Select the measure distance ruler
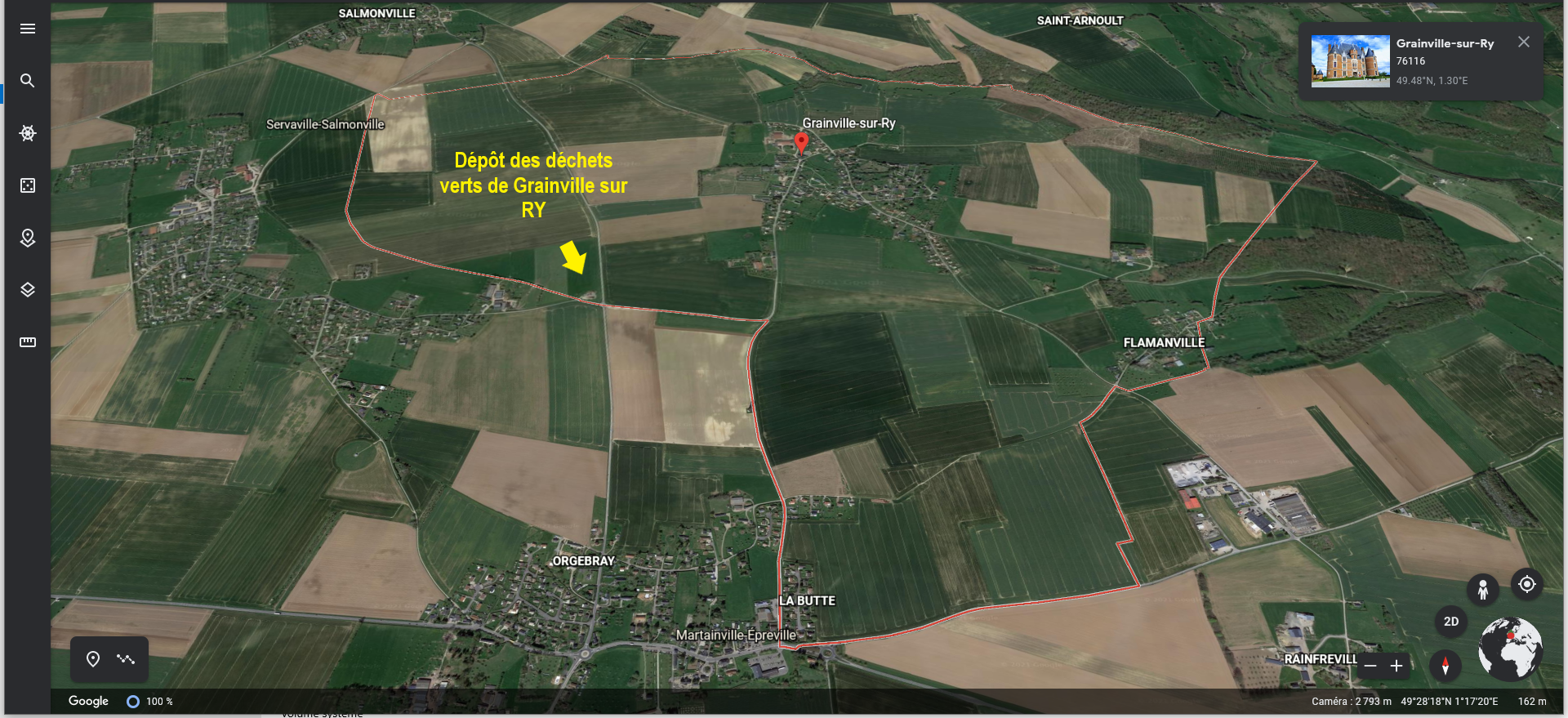Viewport: 1568px width, 718px height. (x=28, y=342)
